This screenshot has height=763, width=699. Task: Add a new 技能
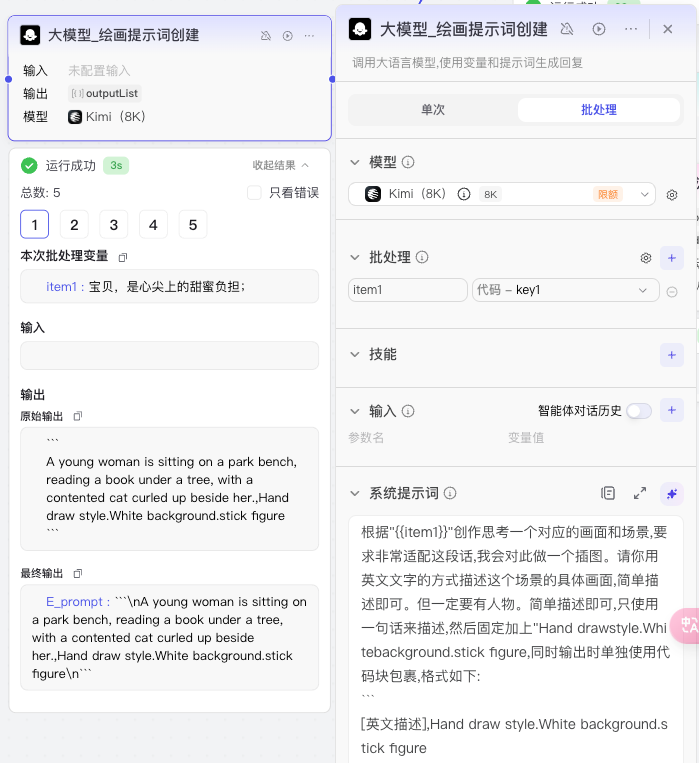click(672, 354)
